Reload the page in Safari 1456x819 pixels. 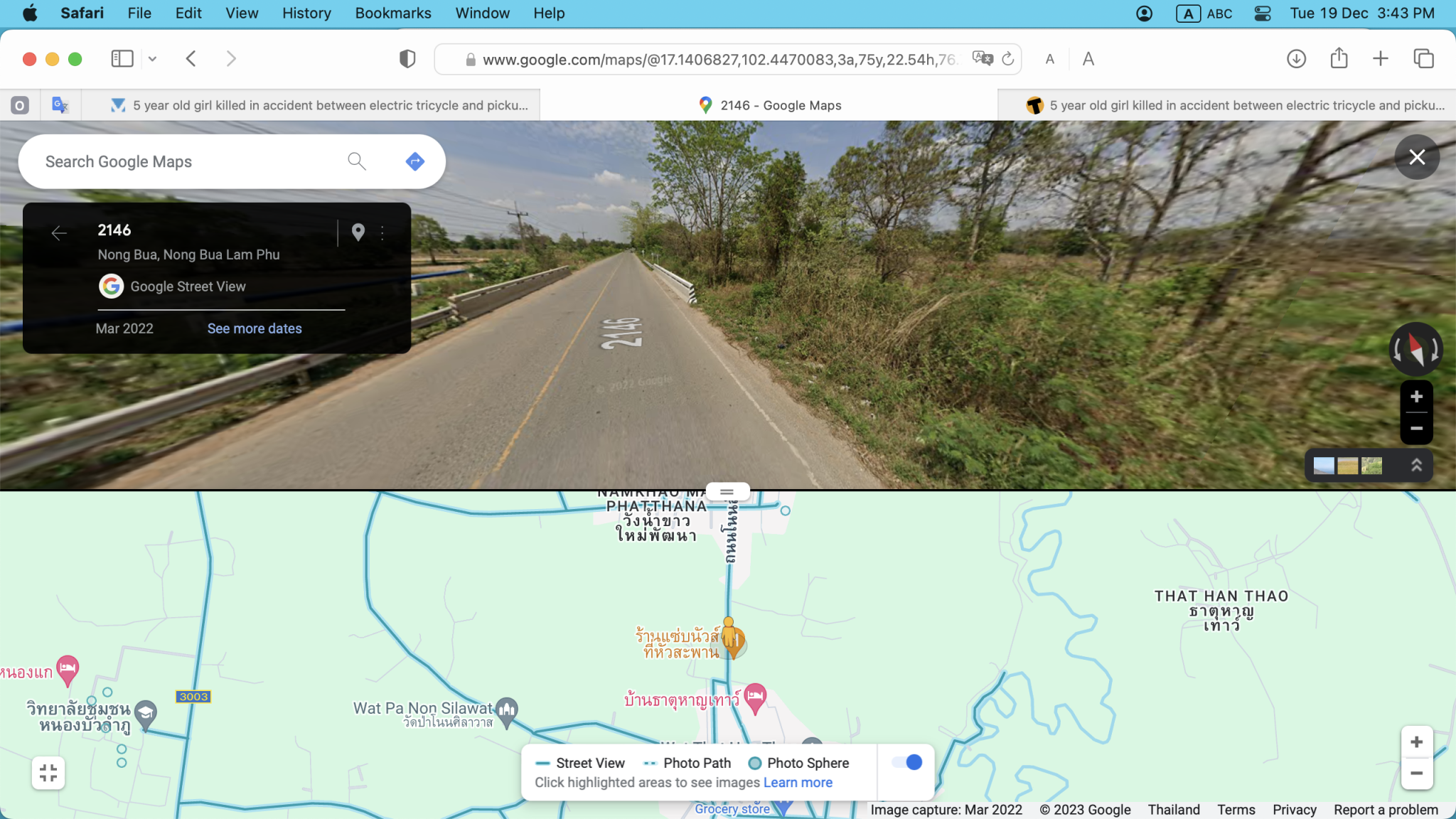click(x=1007, y=59)
